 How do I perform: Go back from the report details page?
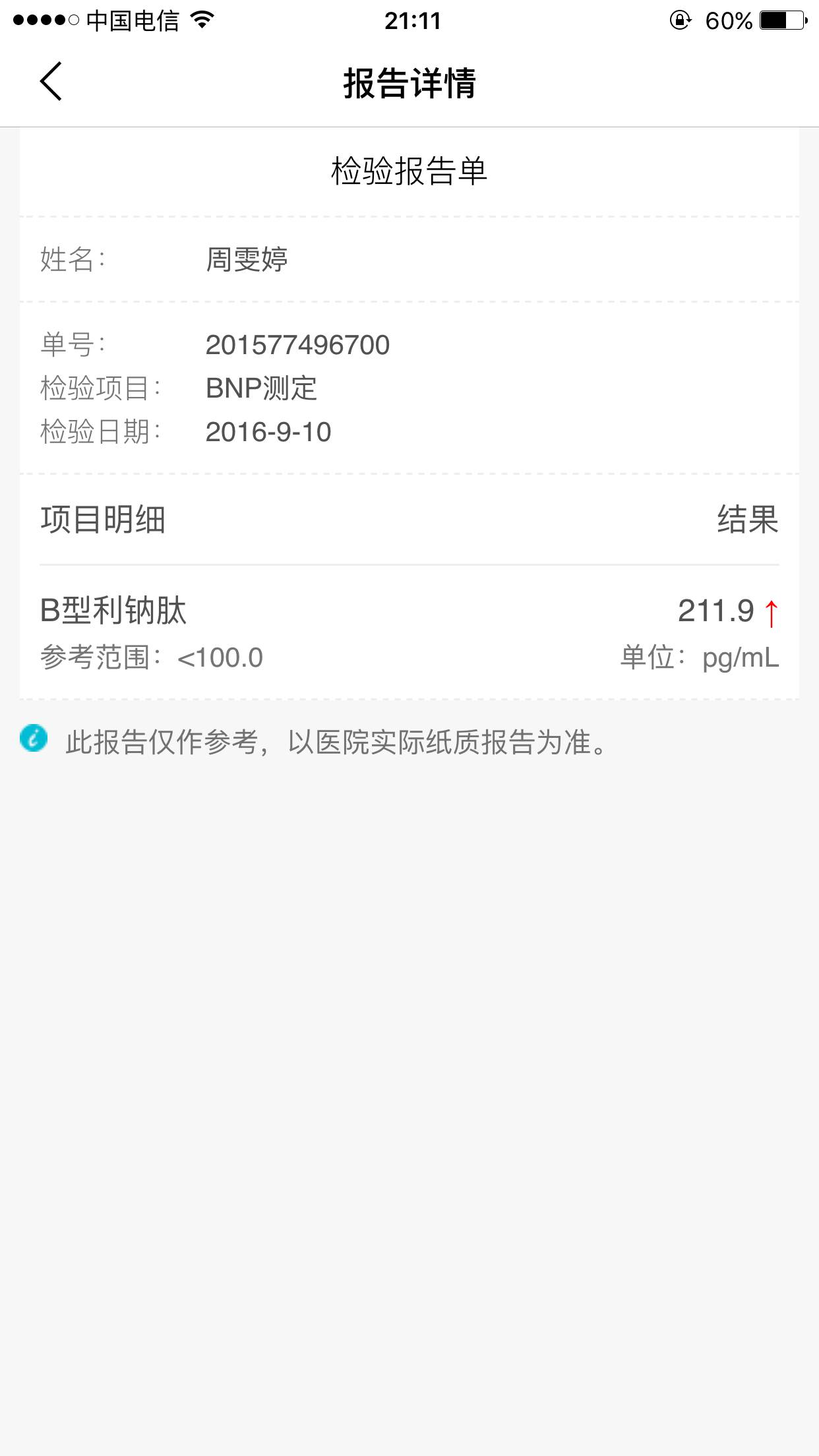pyautogui.click(x=51, y=82)
